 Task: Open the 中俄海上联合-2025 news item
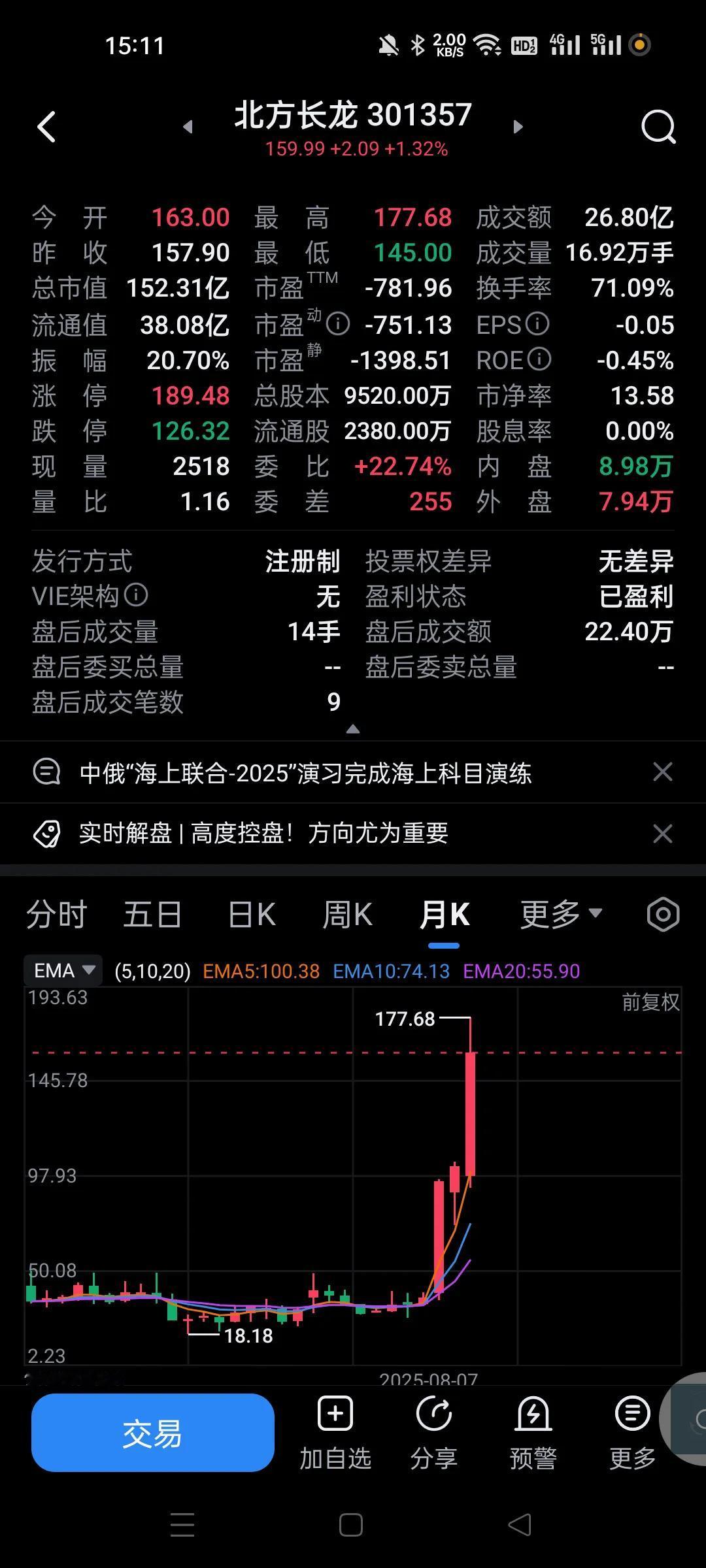[305, 774]
